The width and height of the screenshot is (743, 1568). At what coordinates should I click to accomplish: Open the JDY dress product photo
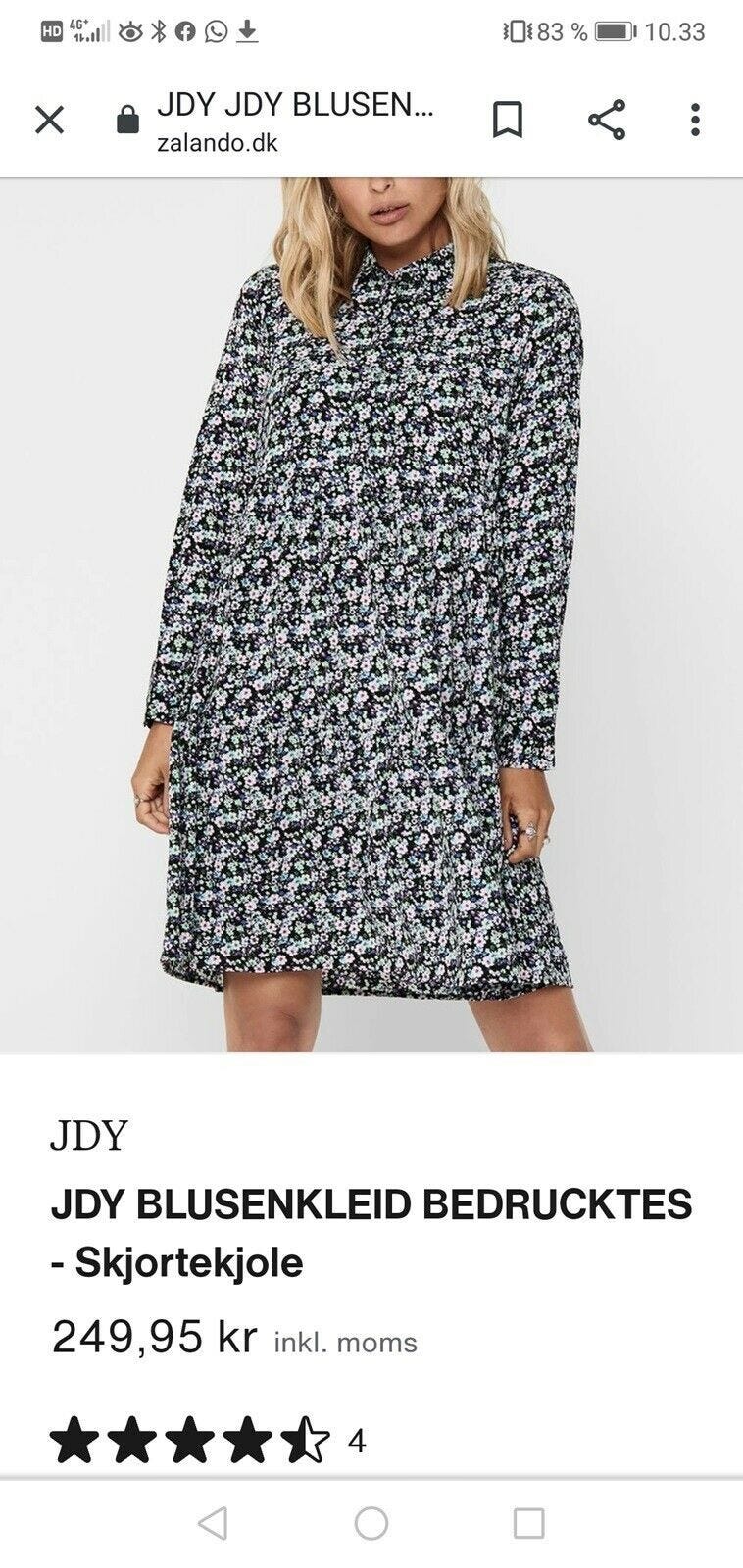coord(371,614)
